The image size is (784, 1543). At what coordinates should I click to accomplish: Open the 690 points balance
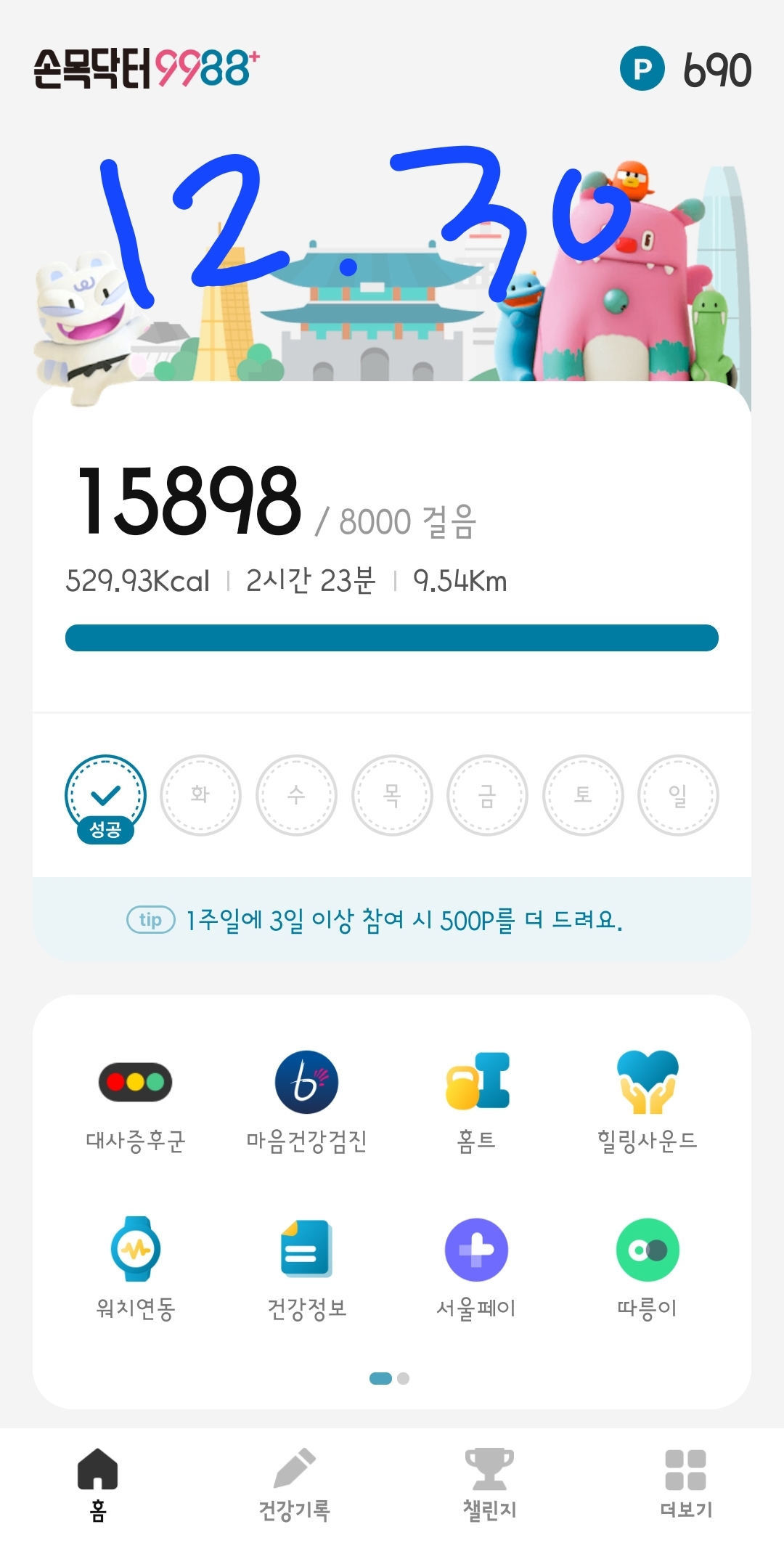[x=686, y=70]
